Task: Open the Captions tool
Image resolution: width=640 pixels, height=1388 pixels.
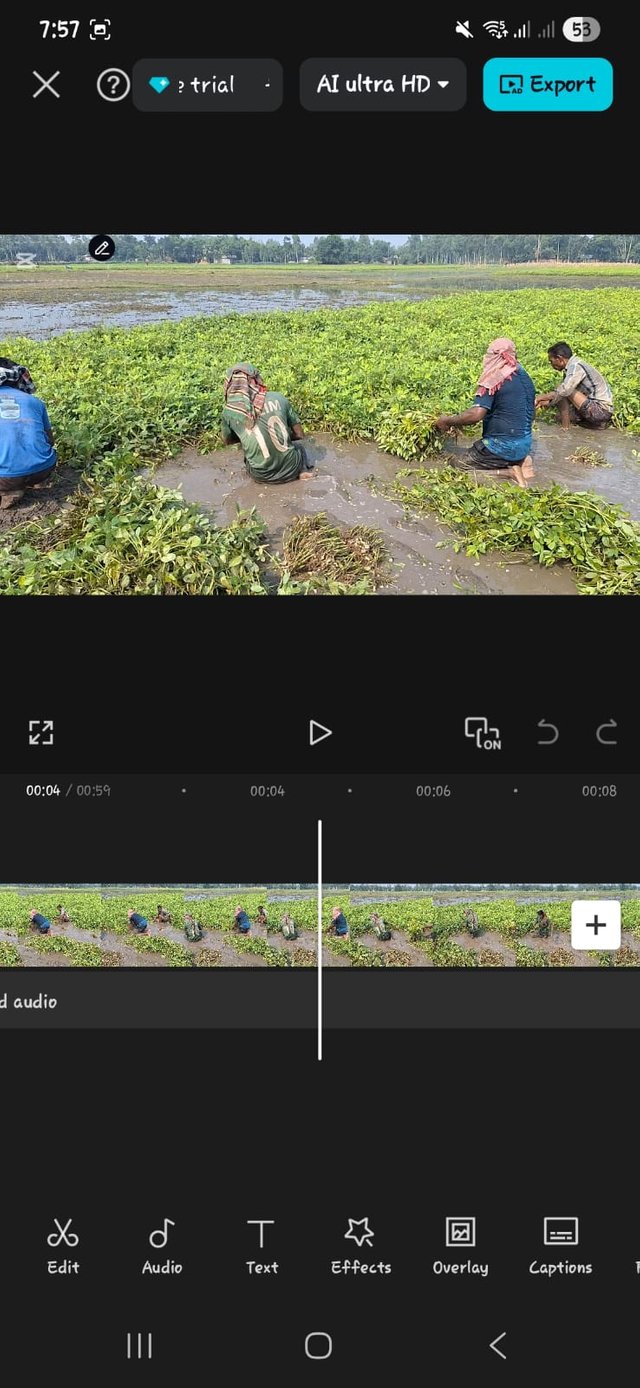Action: pos(560,1246)
